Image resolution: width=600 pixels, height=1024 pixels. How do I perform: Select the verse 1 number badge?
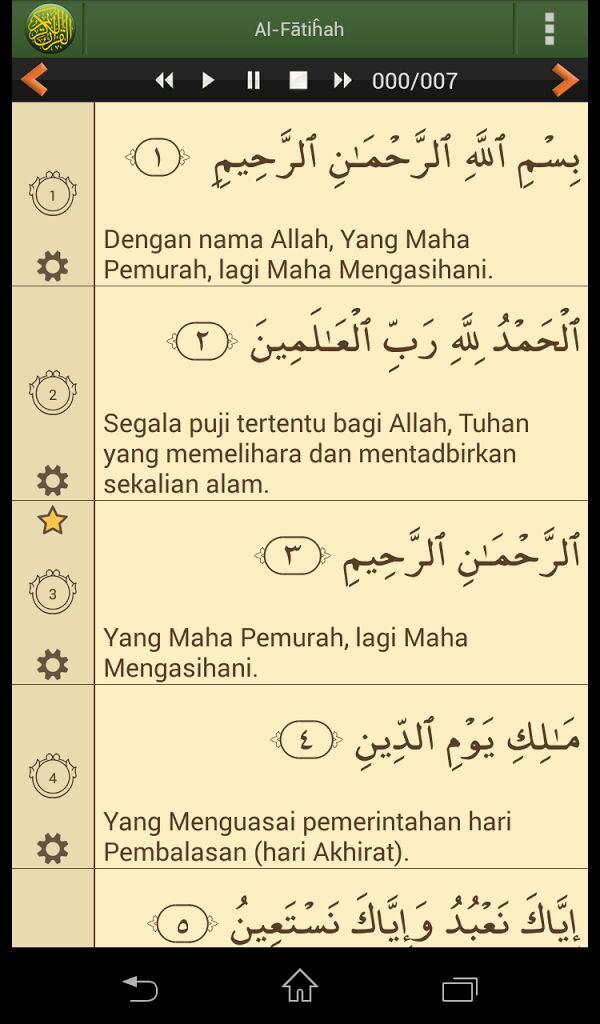tap(52, 194)
